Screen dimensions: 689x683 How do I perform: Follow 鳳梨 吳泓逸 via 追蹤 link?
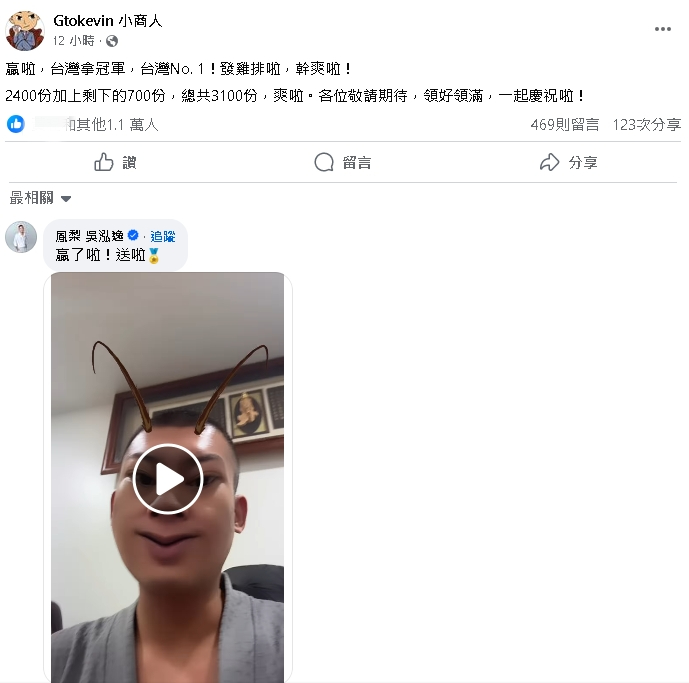(163, 236)
